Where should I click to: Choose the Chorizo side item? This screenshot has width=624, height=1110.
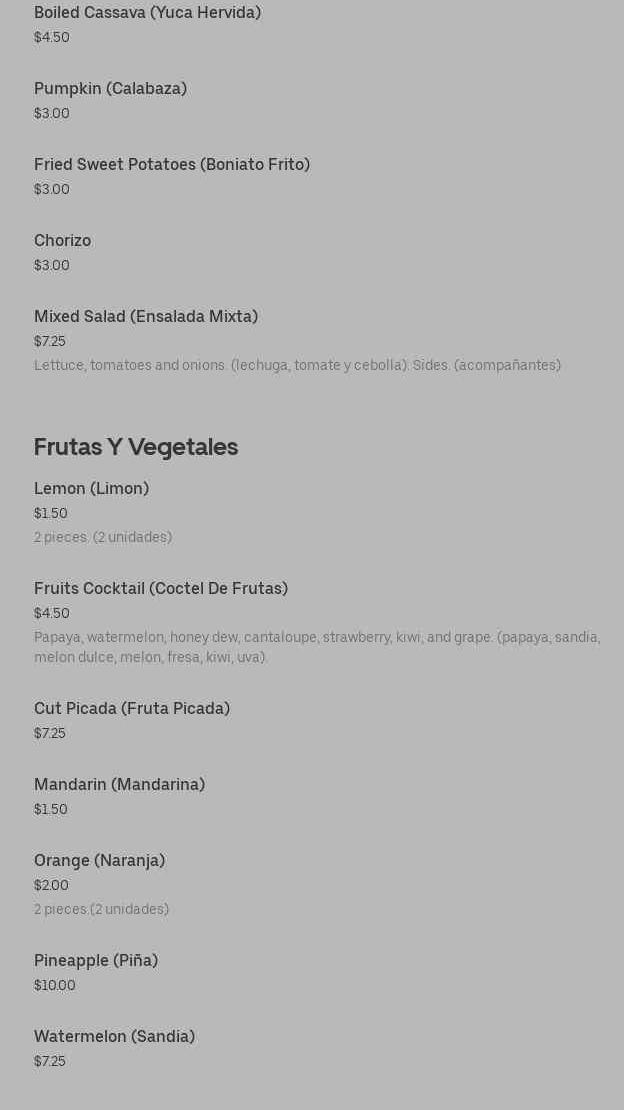click(x=62, y=241)
